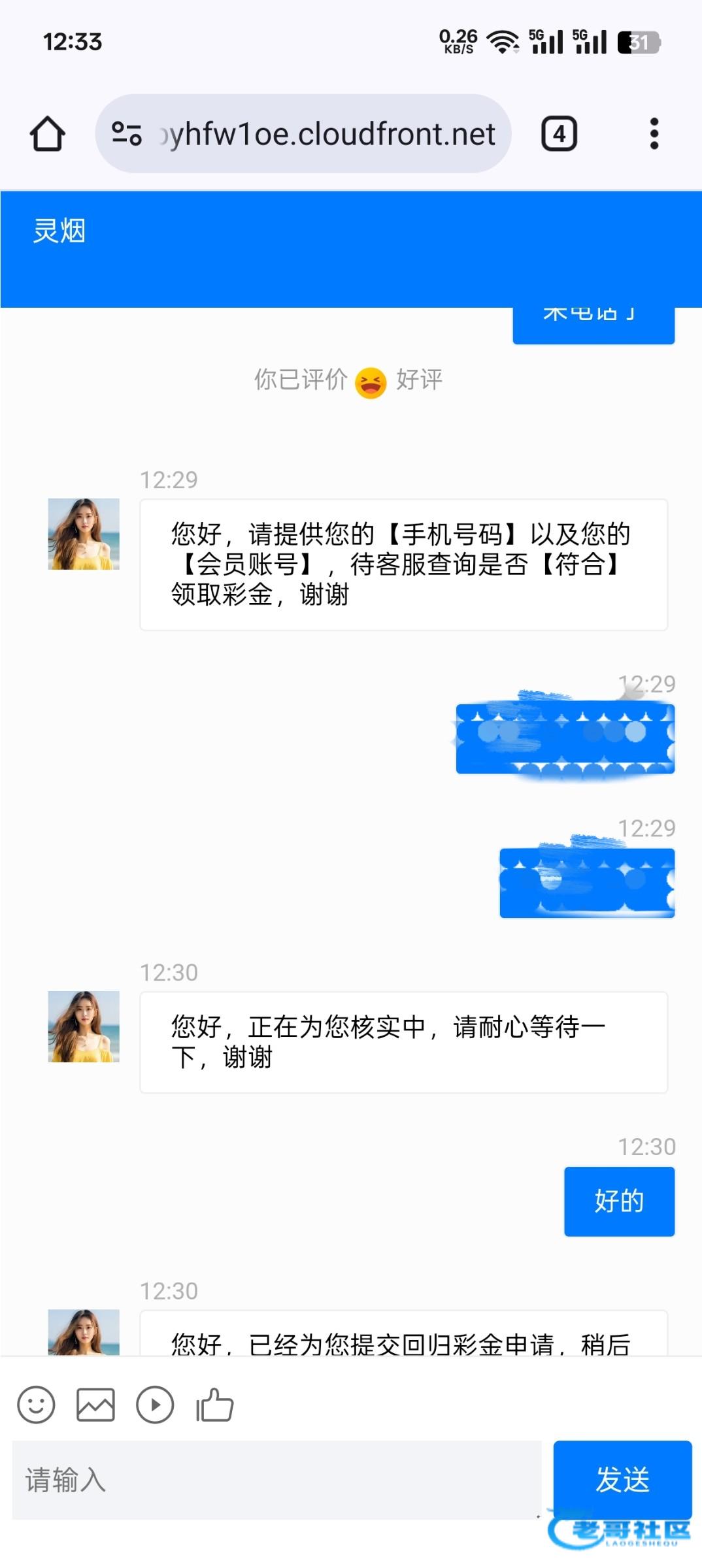Viewport: 702px width, 1568px height.
Task: Open the emoji picker
Action: click(36, 1405)
